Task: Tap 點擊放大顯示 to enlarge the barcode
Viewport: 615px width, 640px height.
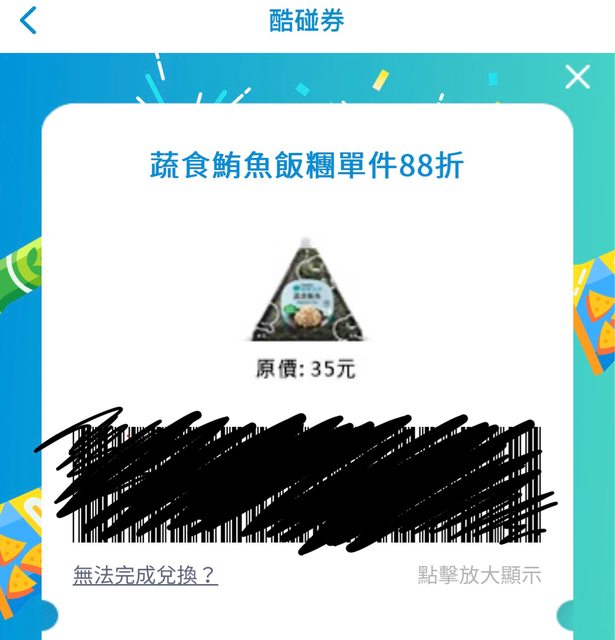Action: coord(479,575)
